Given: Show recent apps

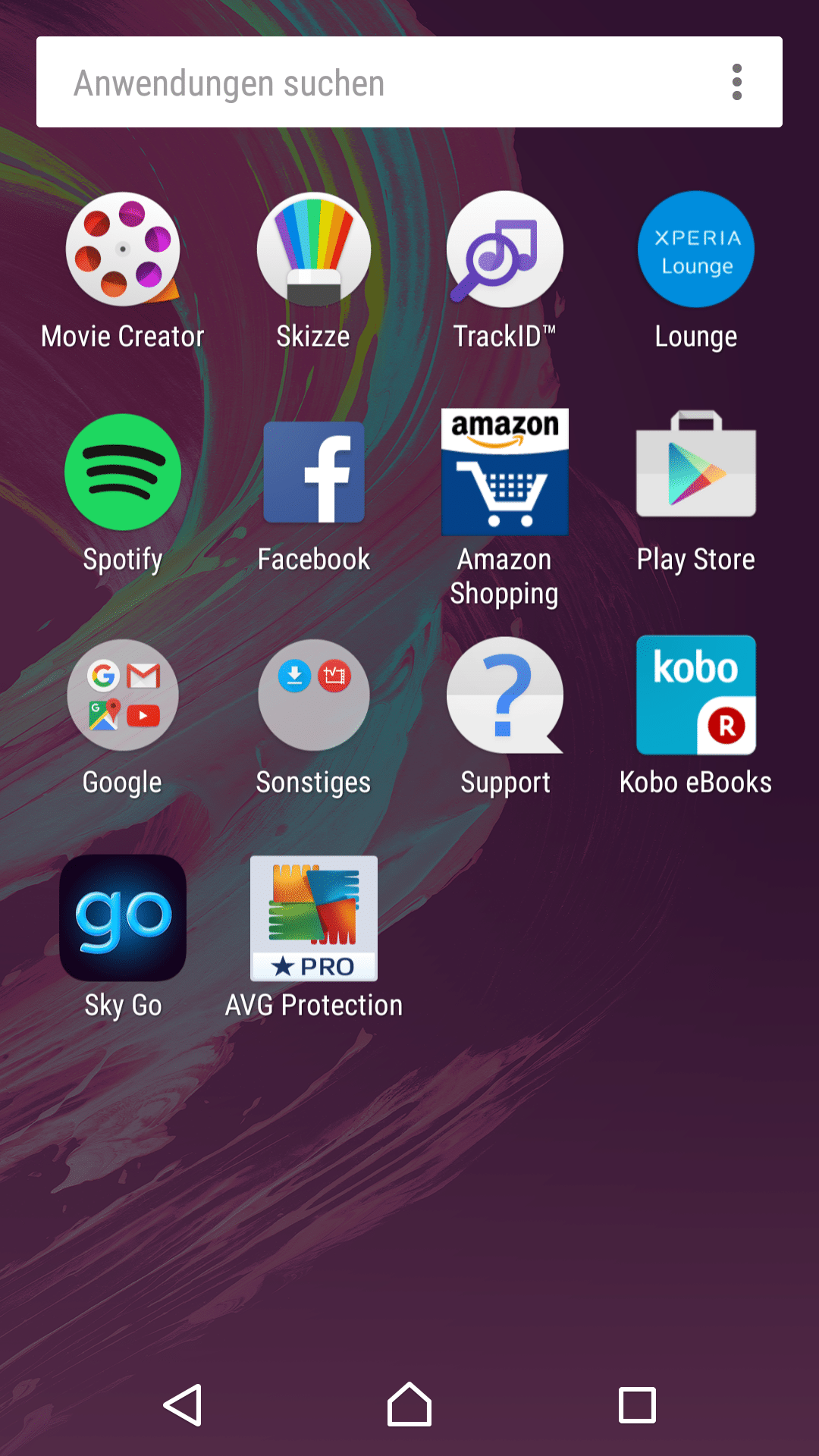Looking at the screenshot, I should coord(637,1405).
